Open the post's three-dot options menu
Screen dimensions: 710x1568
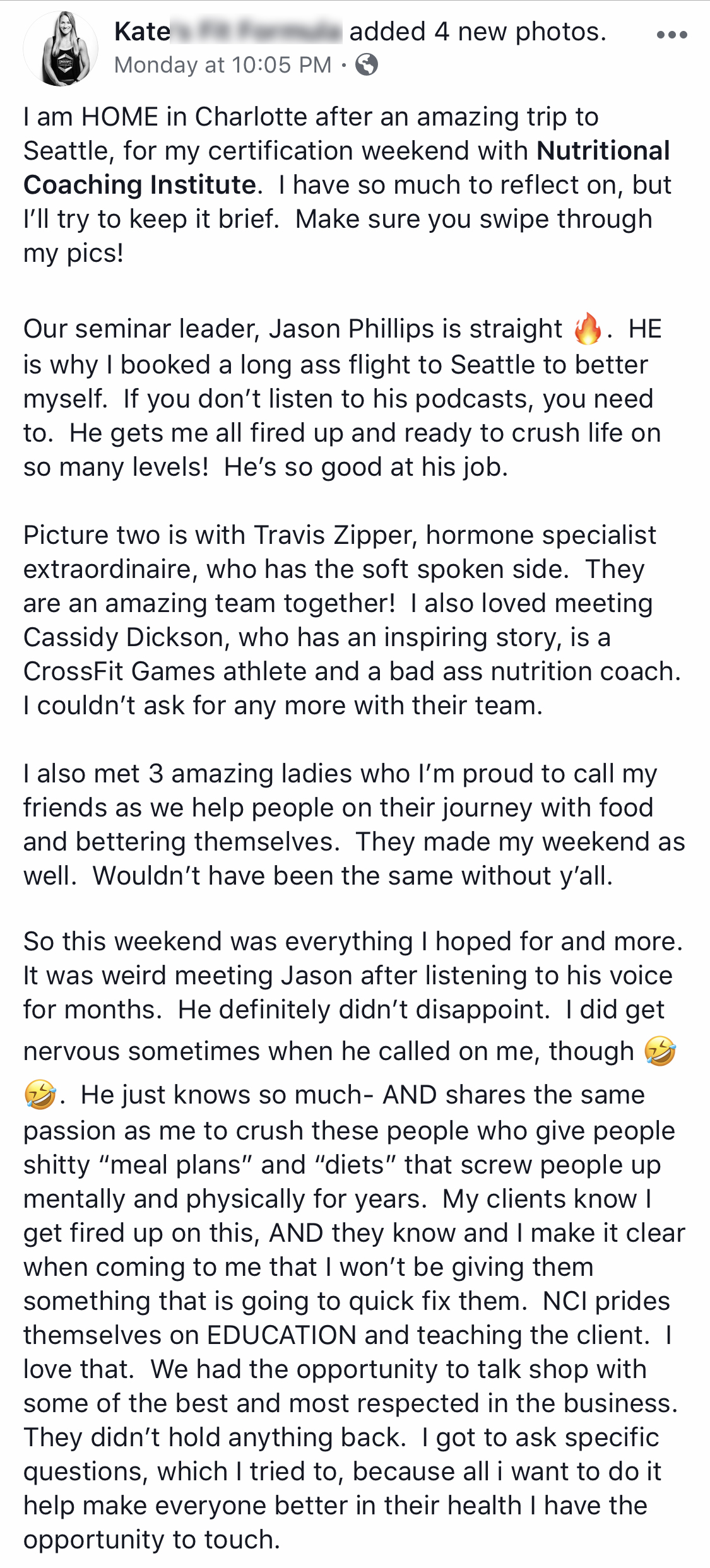pos(672,35)
